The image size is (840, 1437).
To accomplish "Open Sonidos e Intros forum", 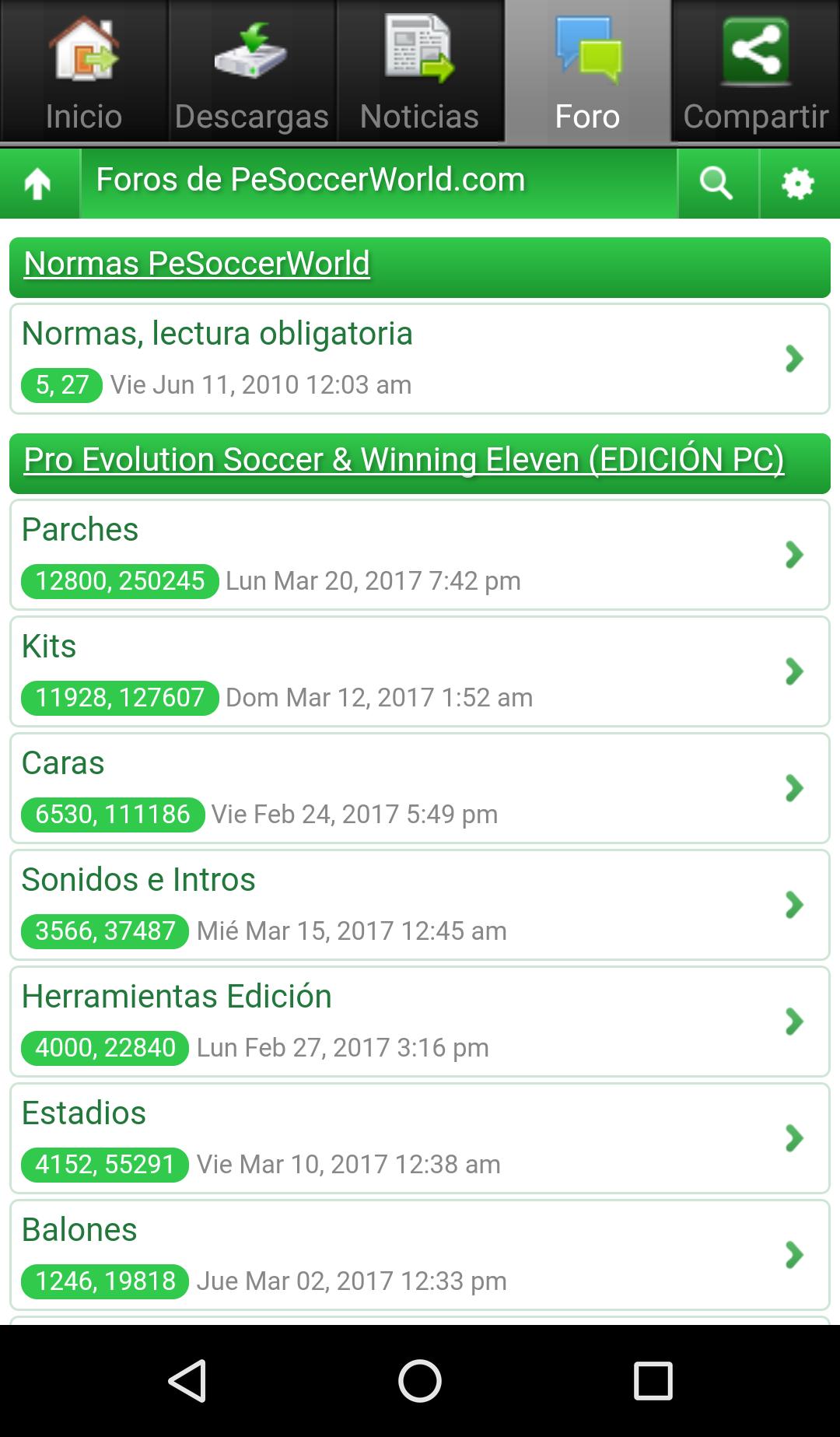I will click(420, 905).
